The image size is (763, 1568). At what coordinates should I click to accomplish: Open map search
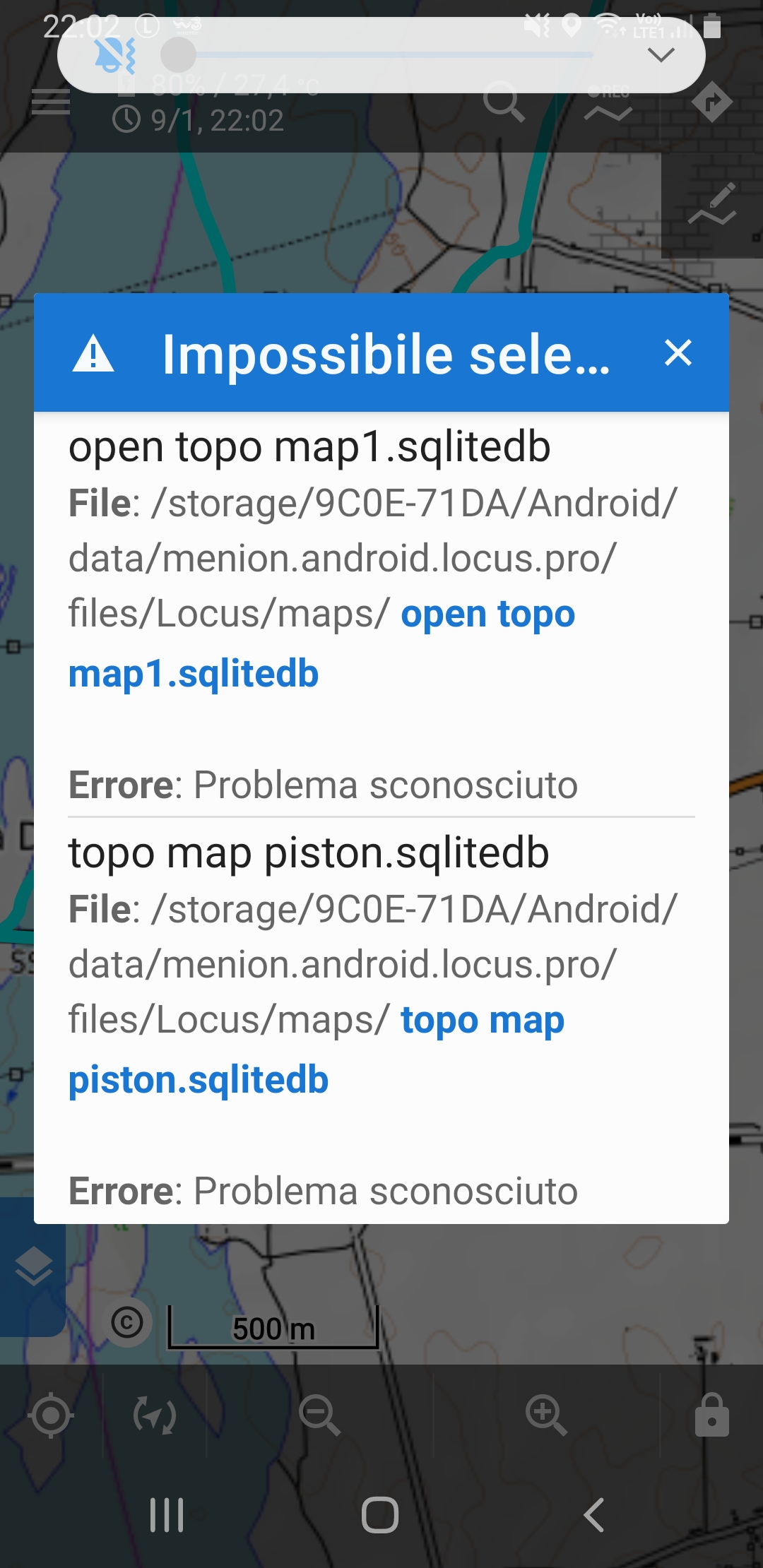pyautogui.click(x=504, y=103)
